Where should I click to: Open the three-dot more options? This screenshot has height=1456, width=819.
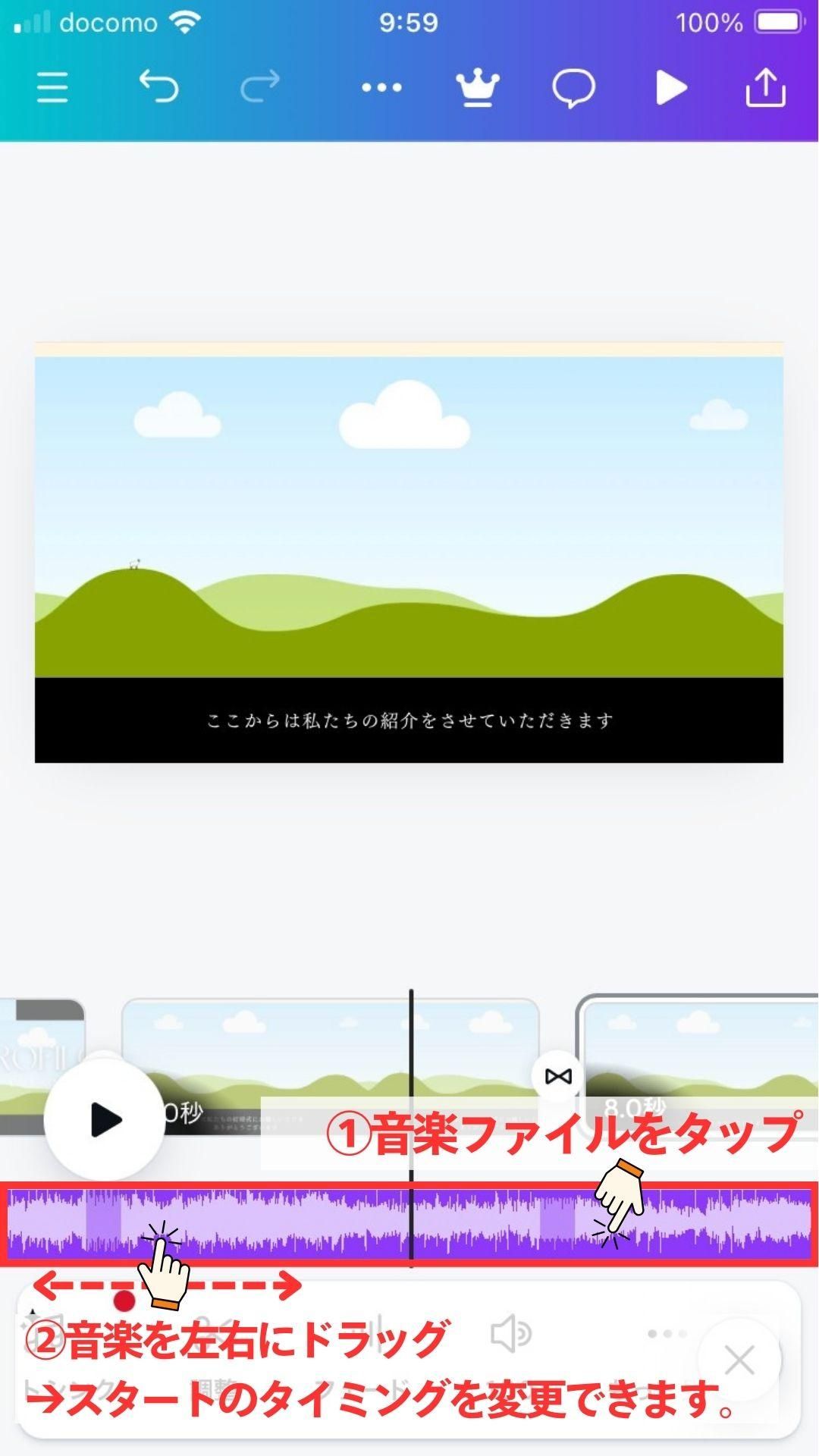pos(381,88)
